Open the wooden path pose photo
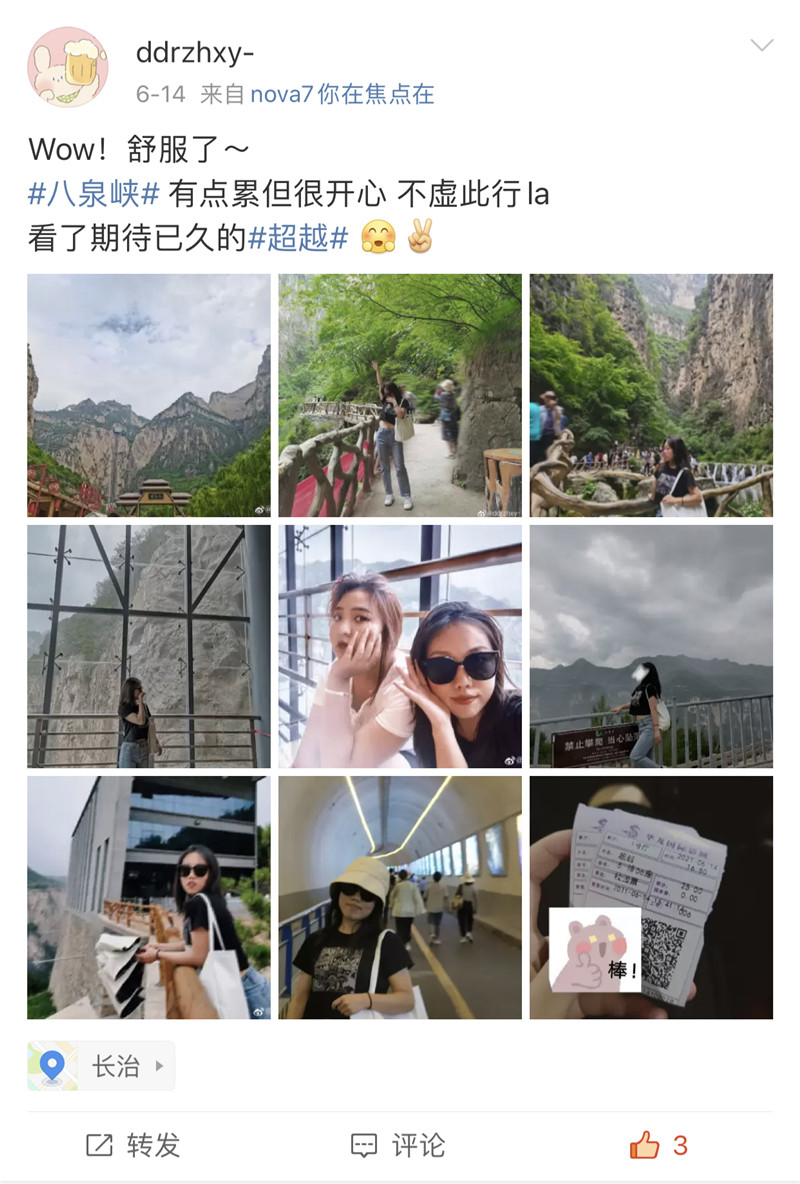800x1184 pixels. pos(400,395)
